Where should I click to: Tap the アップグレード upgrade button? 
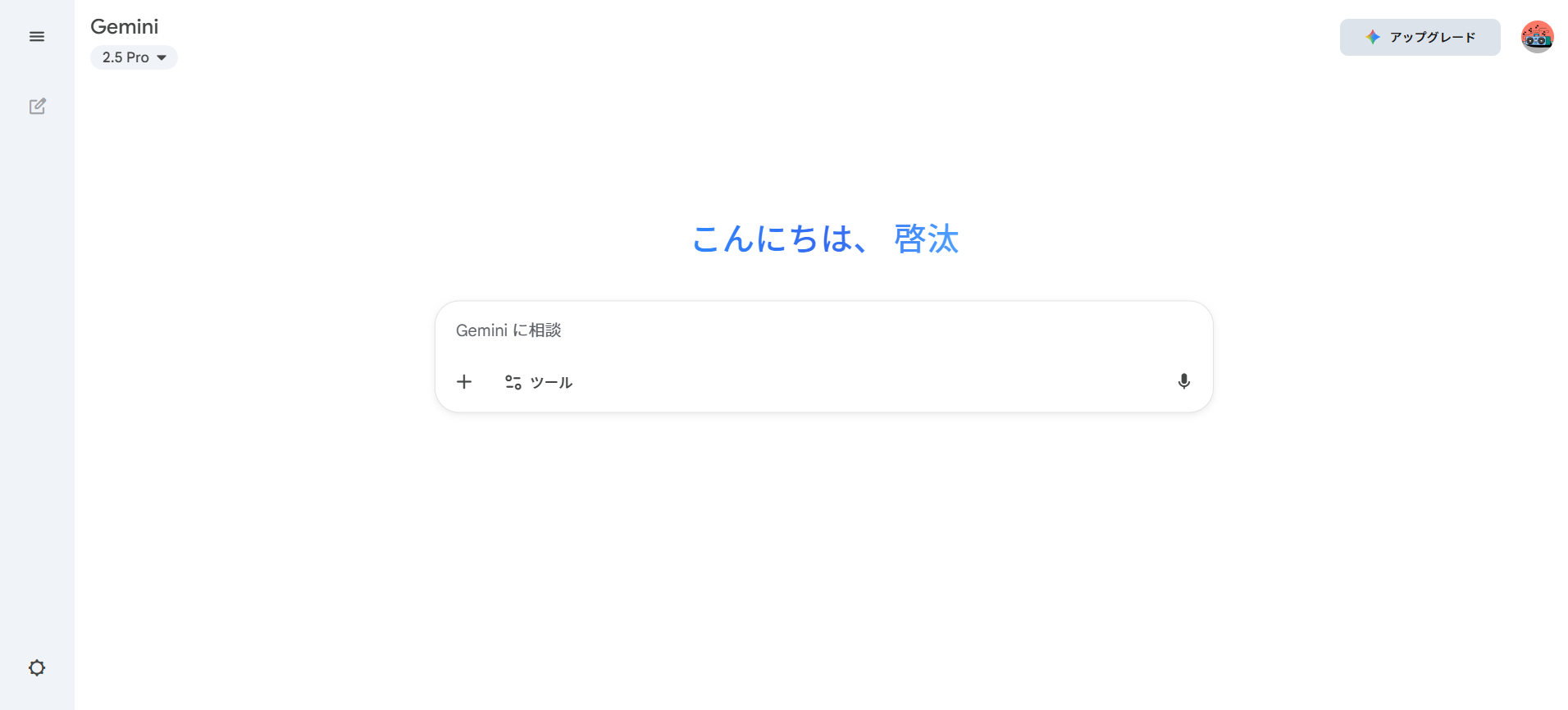point(1420,37)
